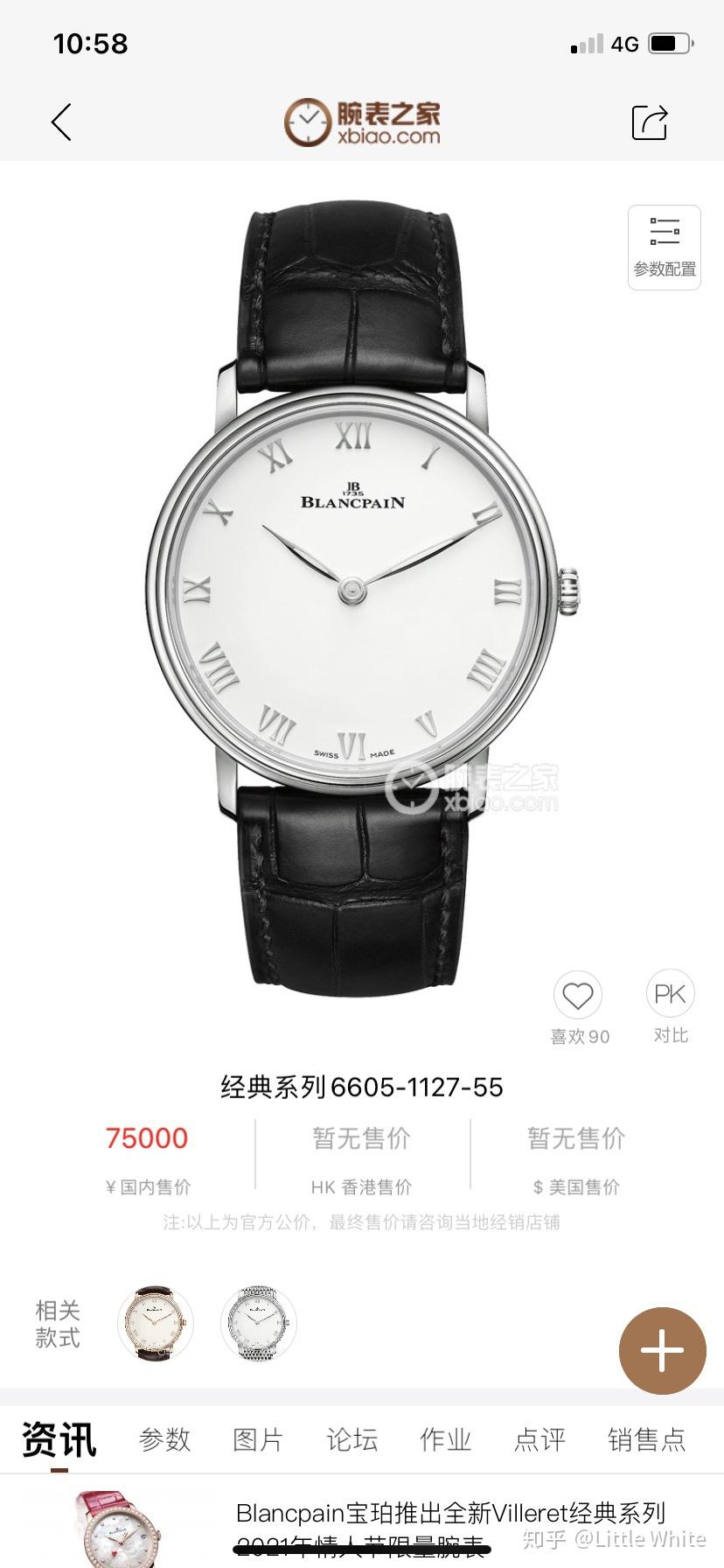The height and width of the screenshot is (1568, 724).
Task: Share this watch page
Action: click(x=650, y=122)
